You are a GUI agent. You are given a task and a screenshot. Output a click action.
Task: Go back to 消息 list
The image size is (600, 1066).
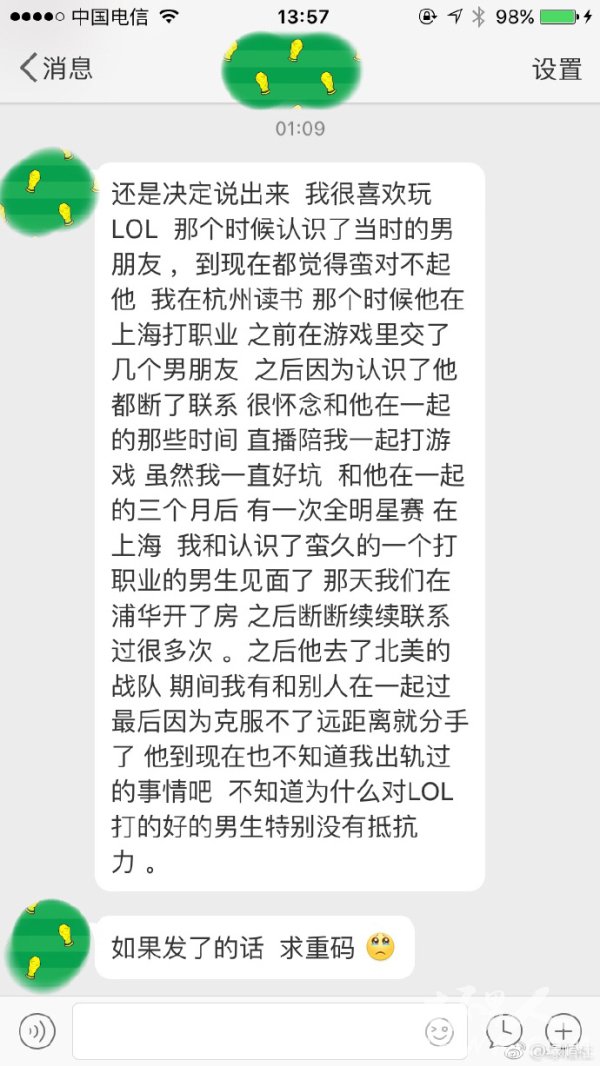(x=56, y=68)
